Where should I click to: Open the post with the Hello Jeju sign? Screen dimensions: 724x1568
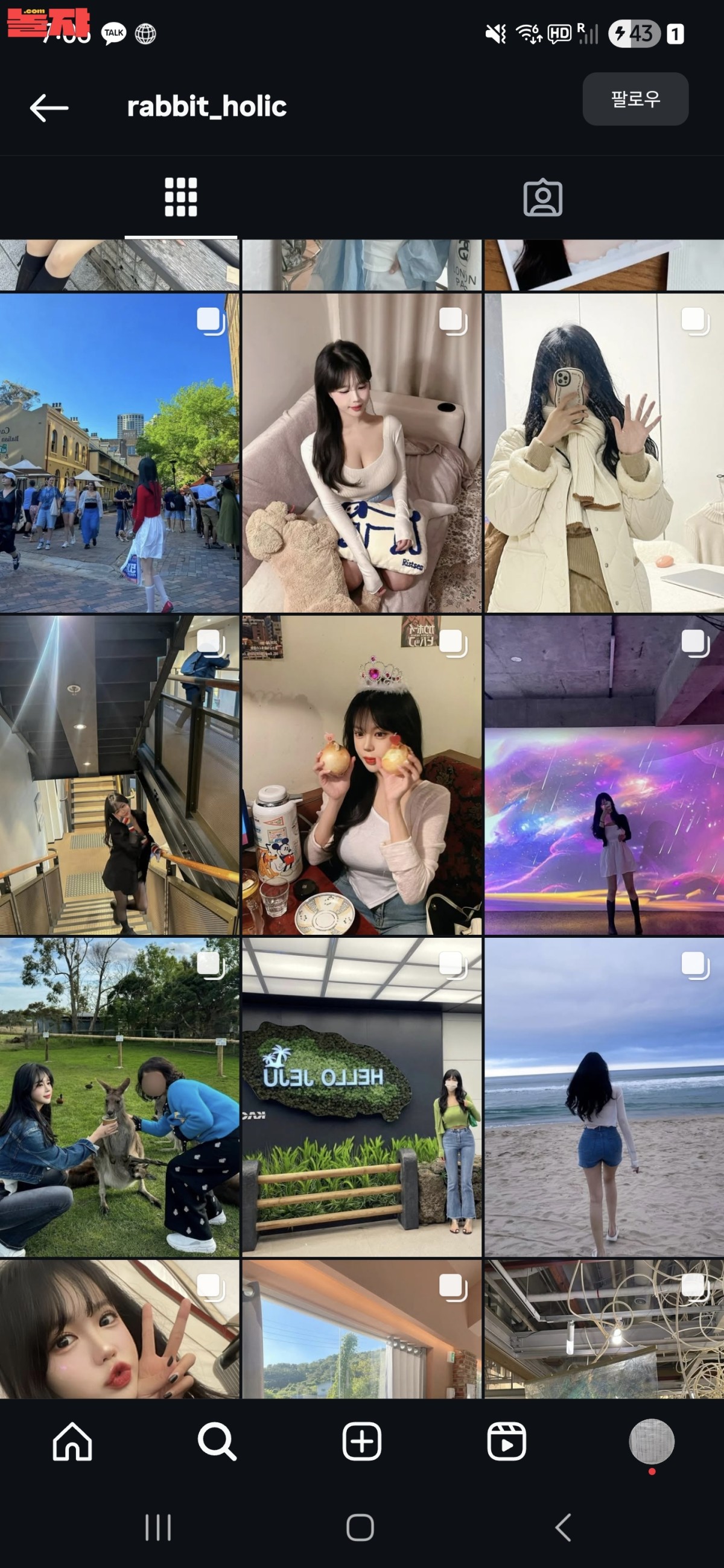(x=361, y=1097)
